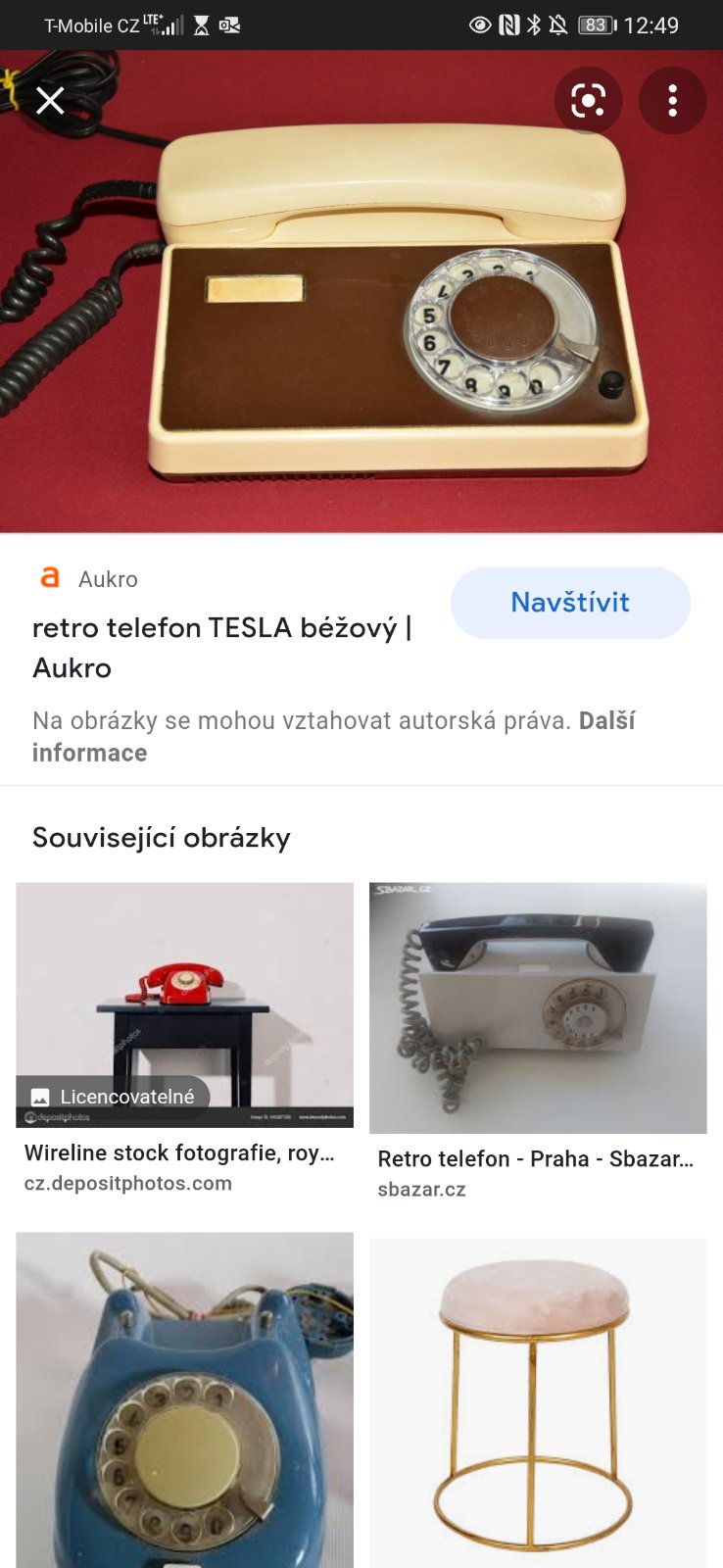Open the Retro telefon Praha Sbazar image

538,1008
